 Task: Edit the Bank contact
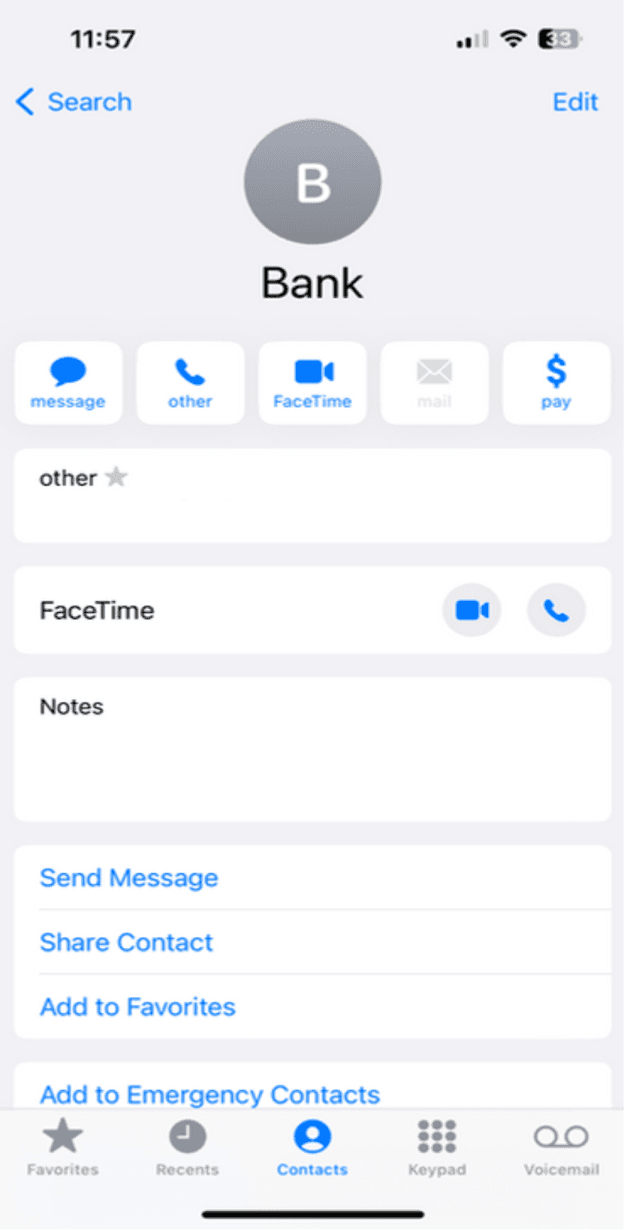[x=575, y=102]
